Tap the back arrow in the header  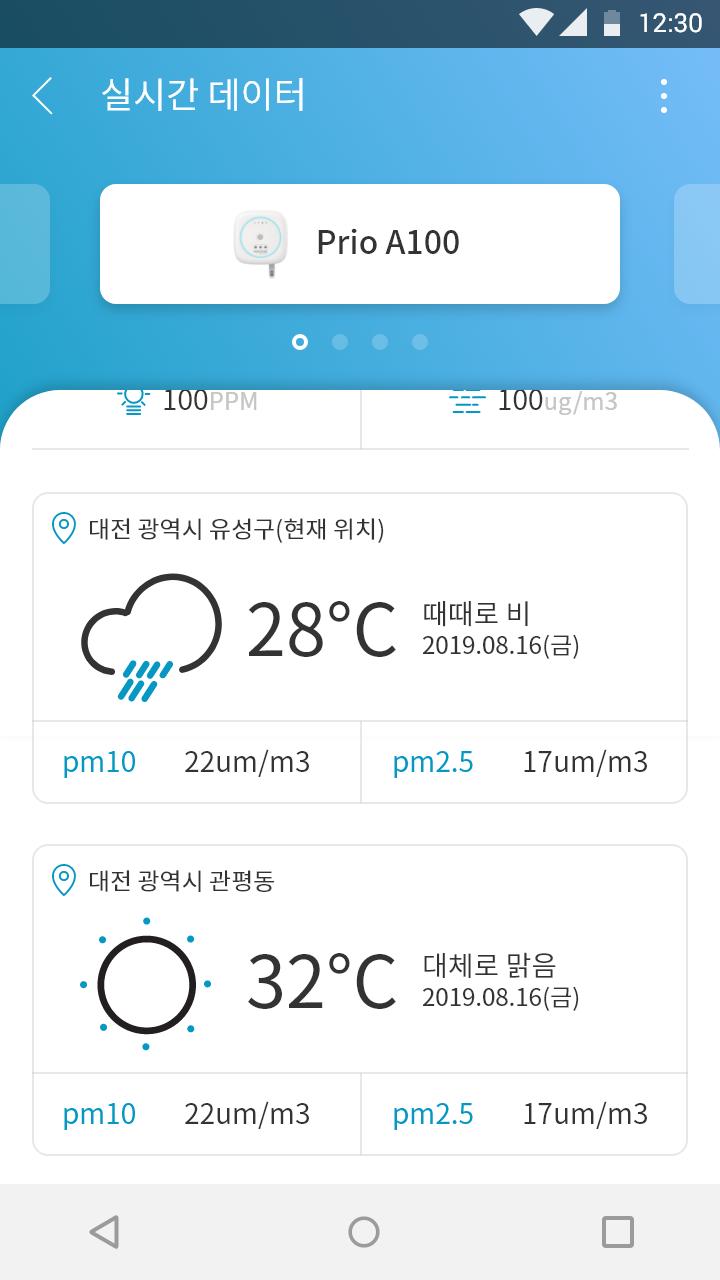[40, 95]
